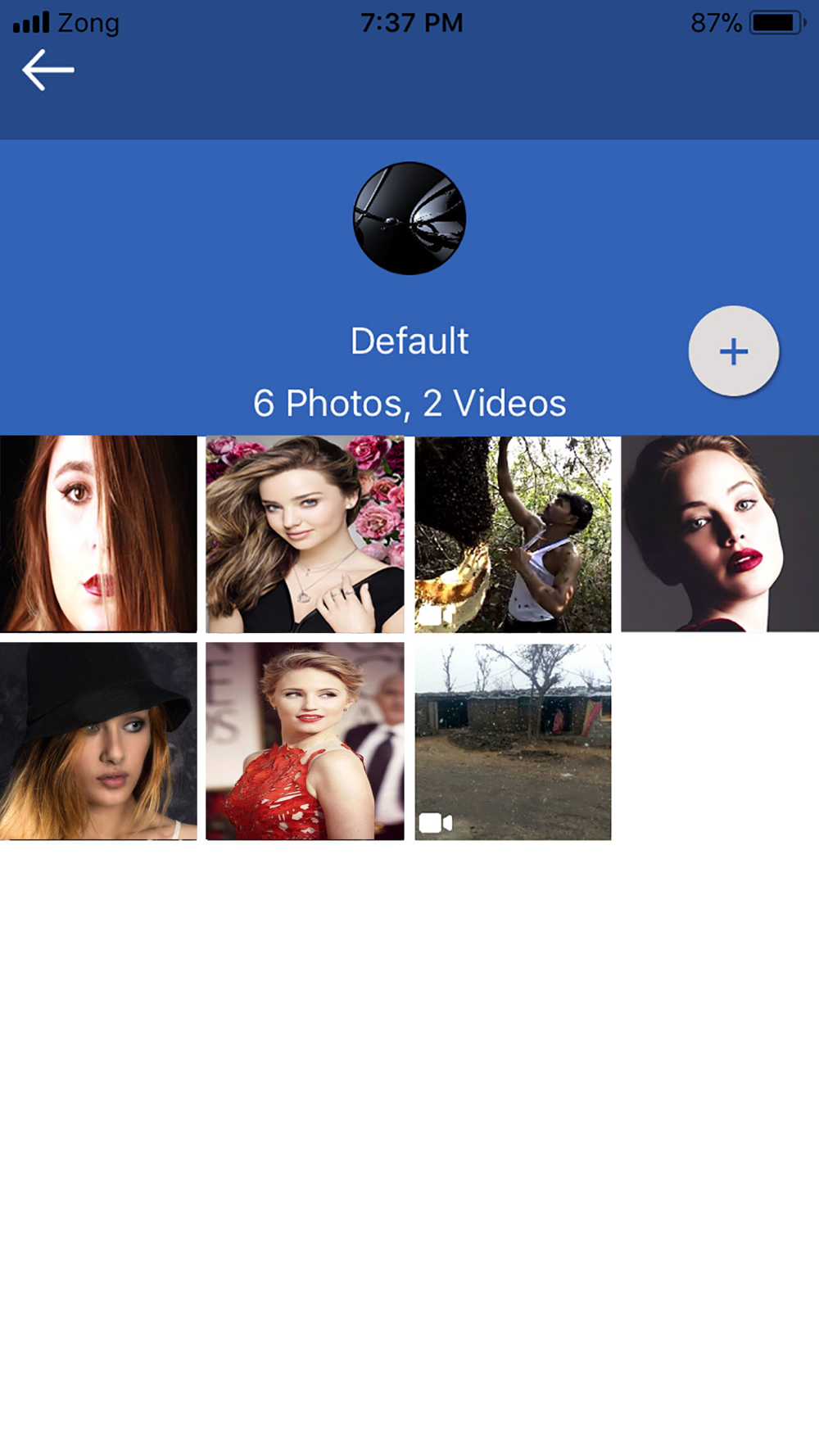Add new media with the plus button

[733, 351]
